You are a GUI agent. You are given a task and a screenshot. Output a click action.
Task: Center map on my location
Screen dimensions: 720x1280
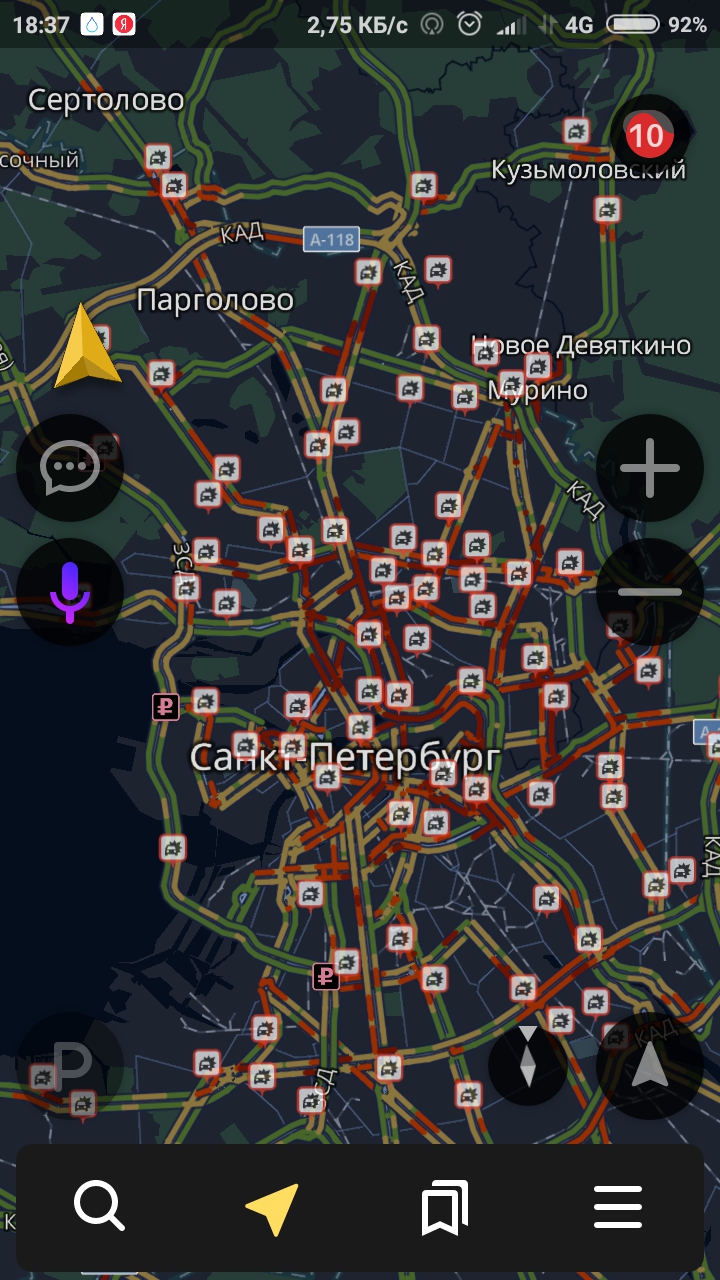click(650, 1066)
